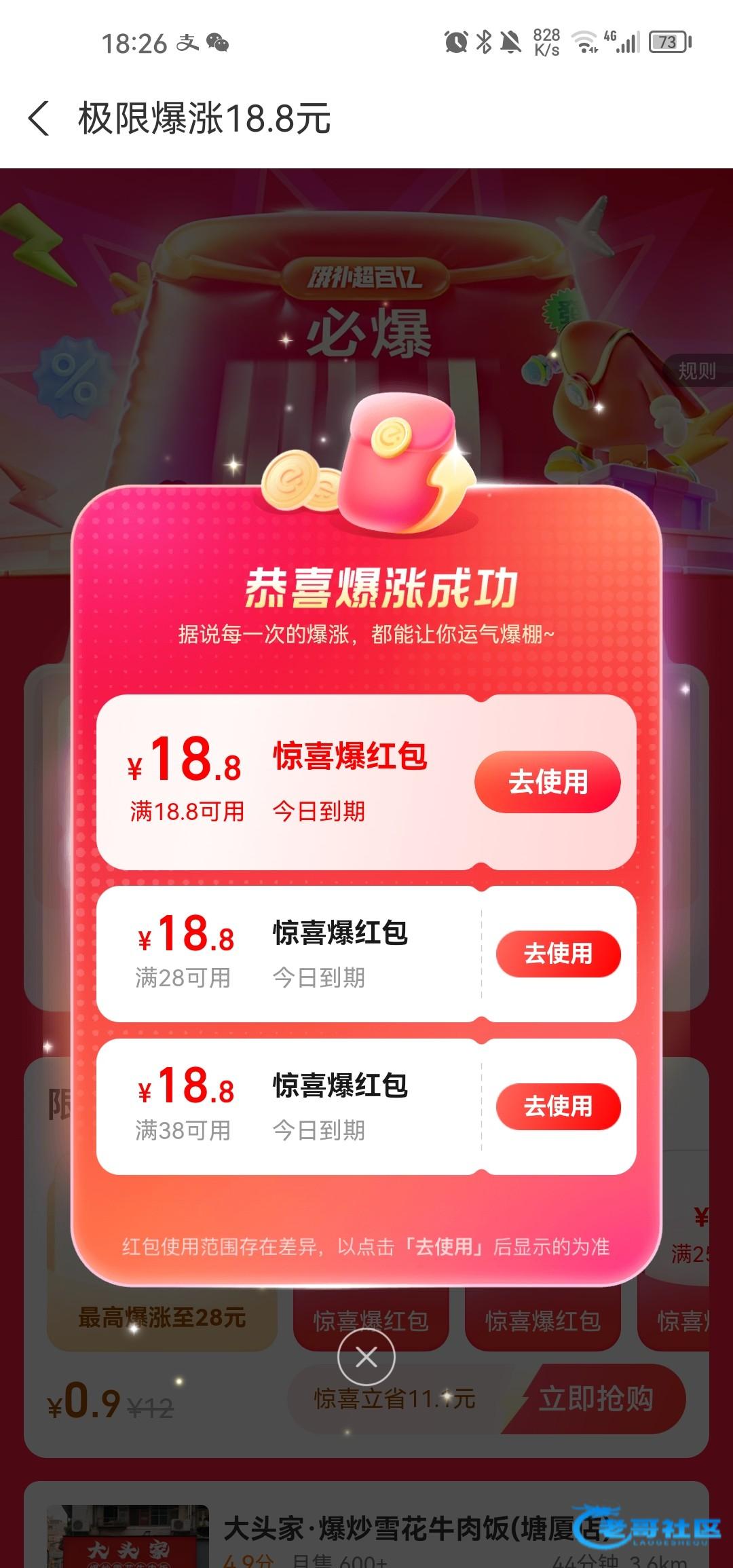Use the 满38可用 red packet
The image size is (733, 1568).
558,1106
